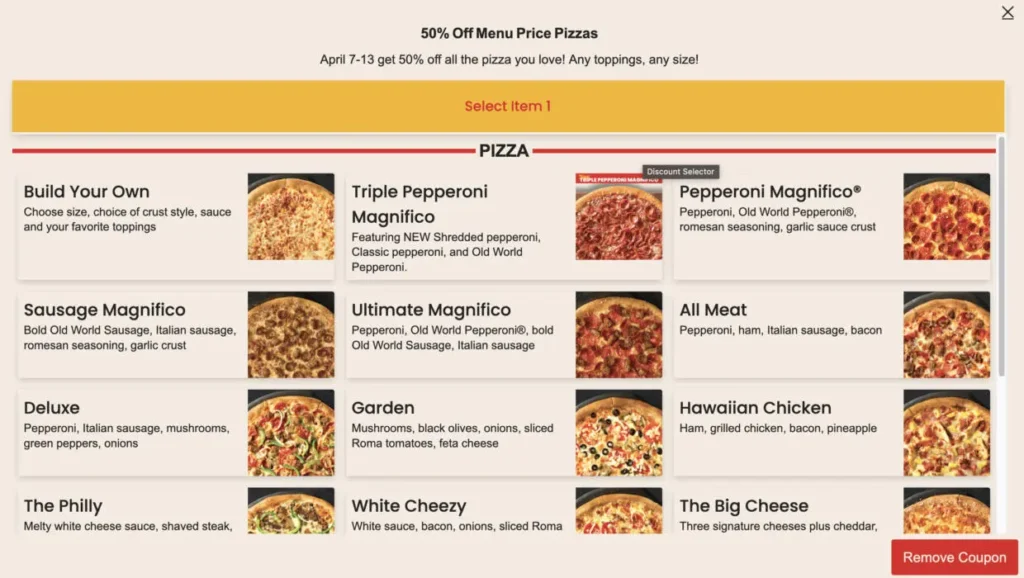Tap the Select Item 1 bar

pos(507,106)
